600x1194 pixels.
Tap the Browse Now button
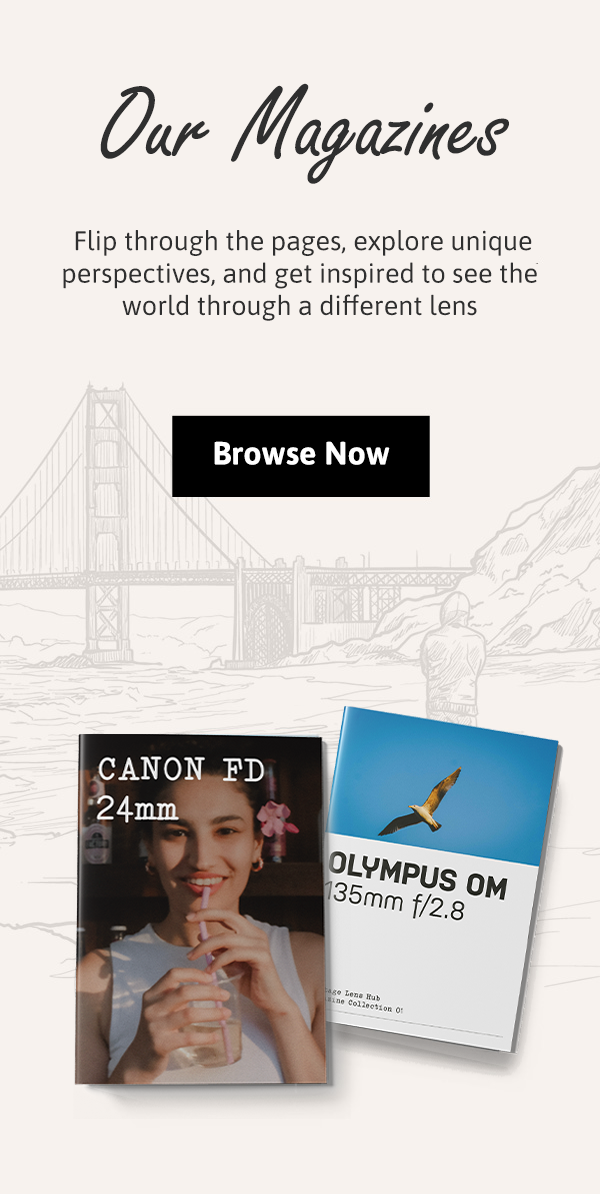301,456
